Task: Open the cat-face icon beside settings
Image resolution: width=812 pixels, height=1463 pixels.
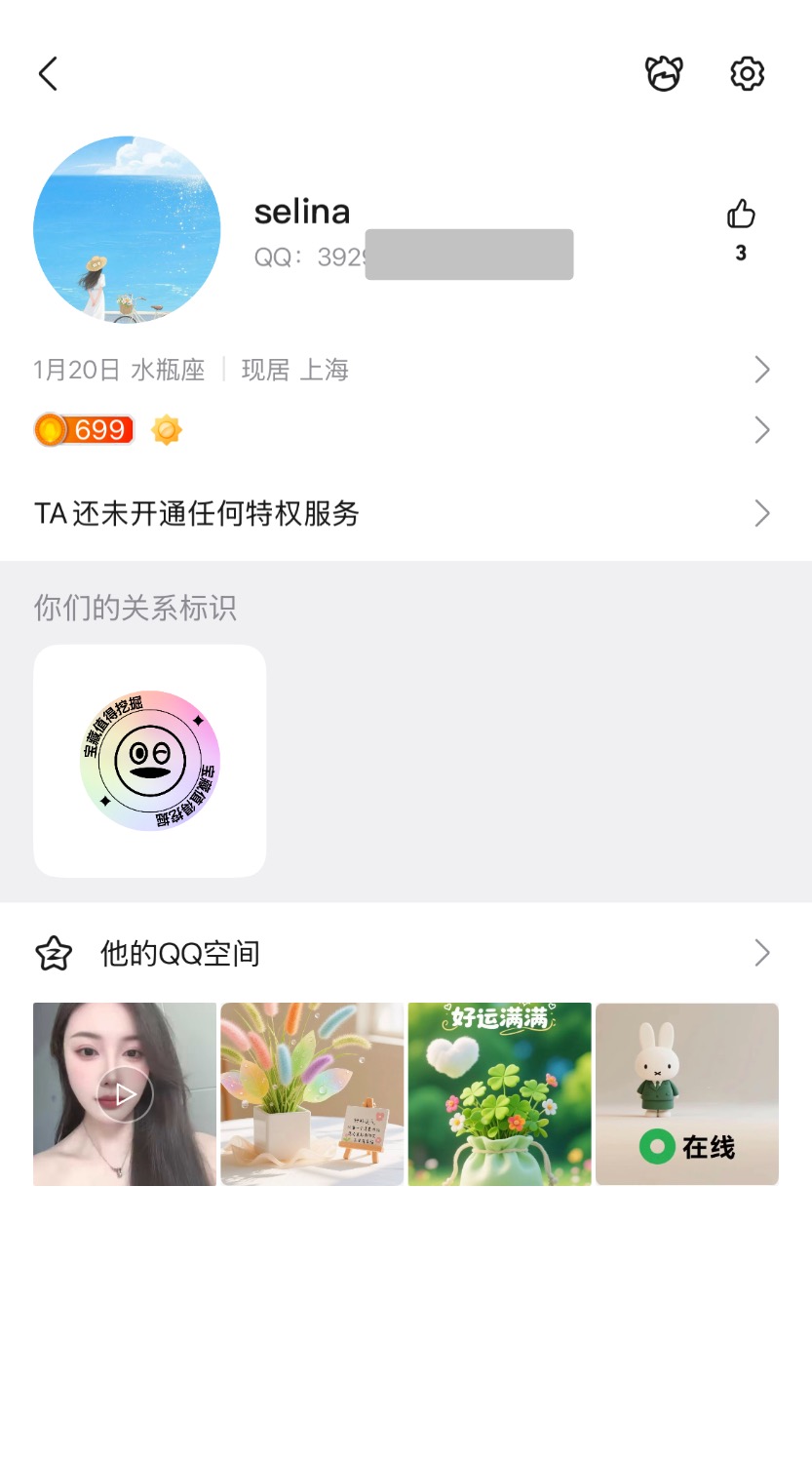Action: (x=664, y=74)
